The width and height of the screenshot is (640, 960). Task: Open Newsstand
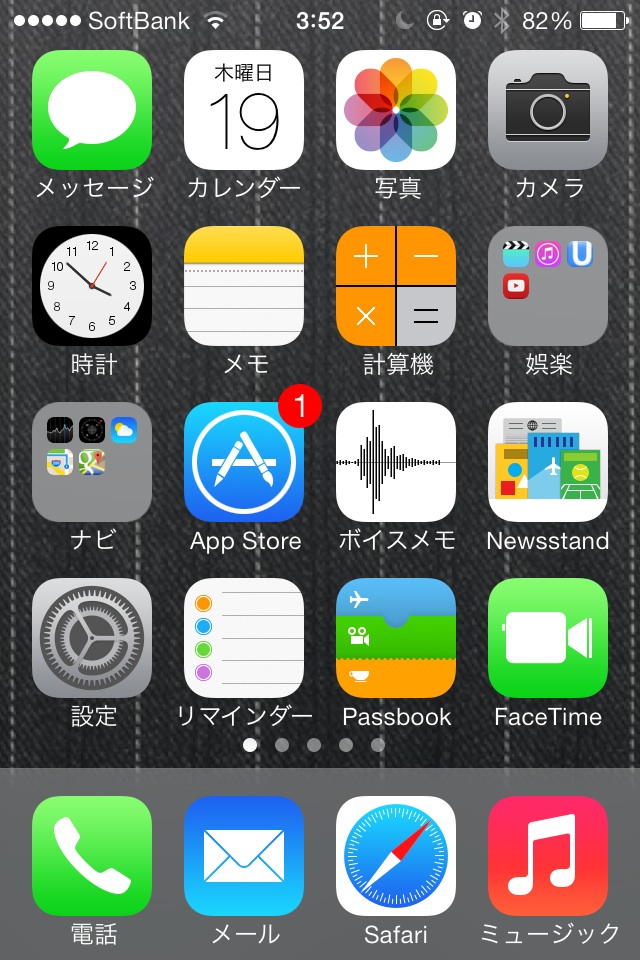pos(548,462)
